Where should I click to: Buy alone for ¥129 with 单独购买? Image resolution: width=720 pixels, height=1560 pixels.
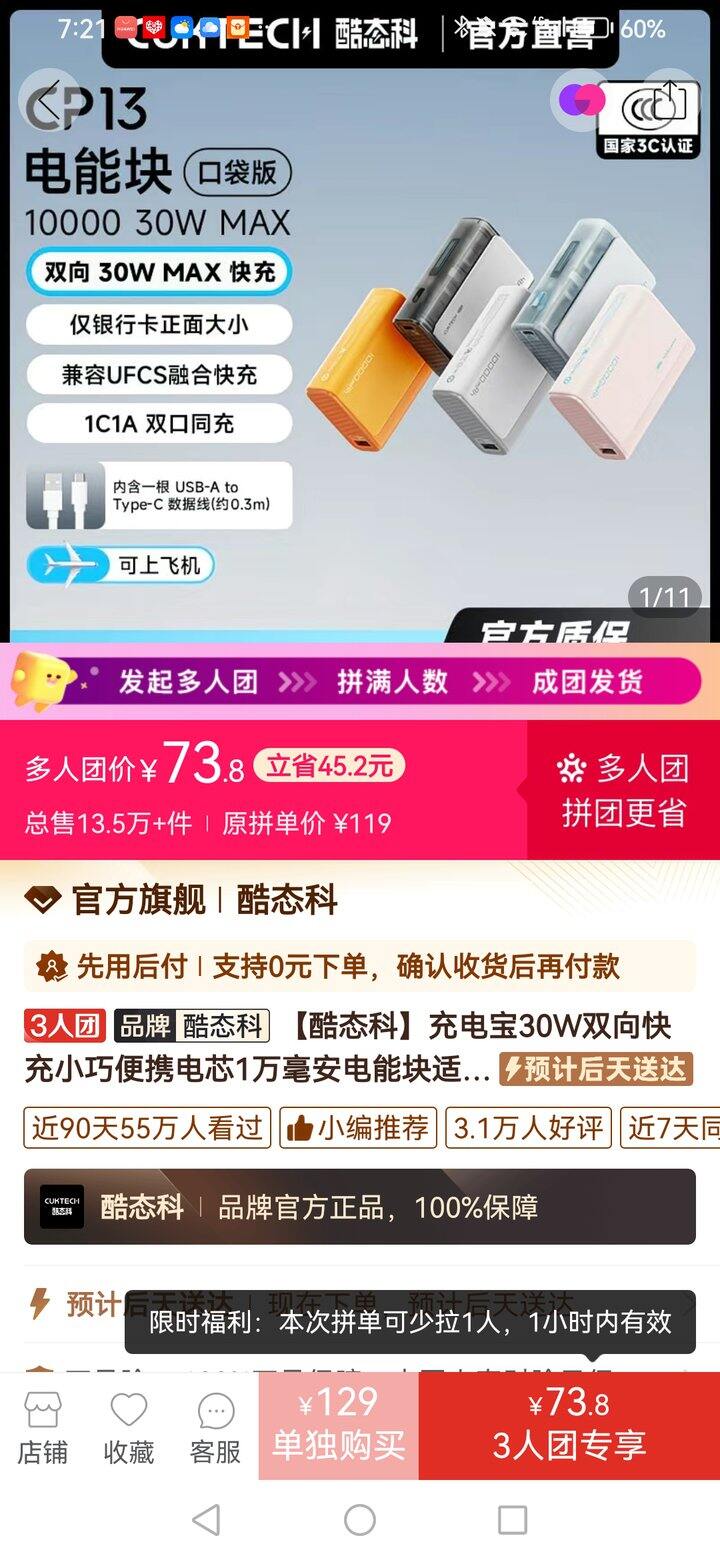339,1426
